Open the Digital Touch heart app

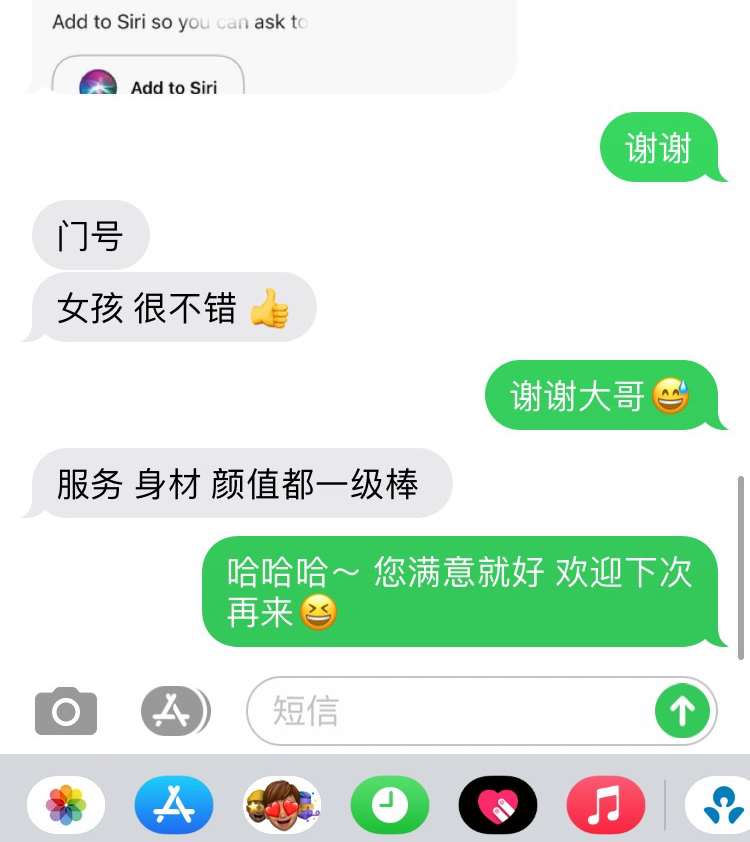click(x=498, y=805)
